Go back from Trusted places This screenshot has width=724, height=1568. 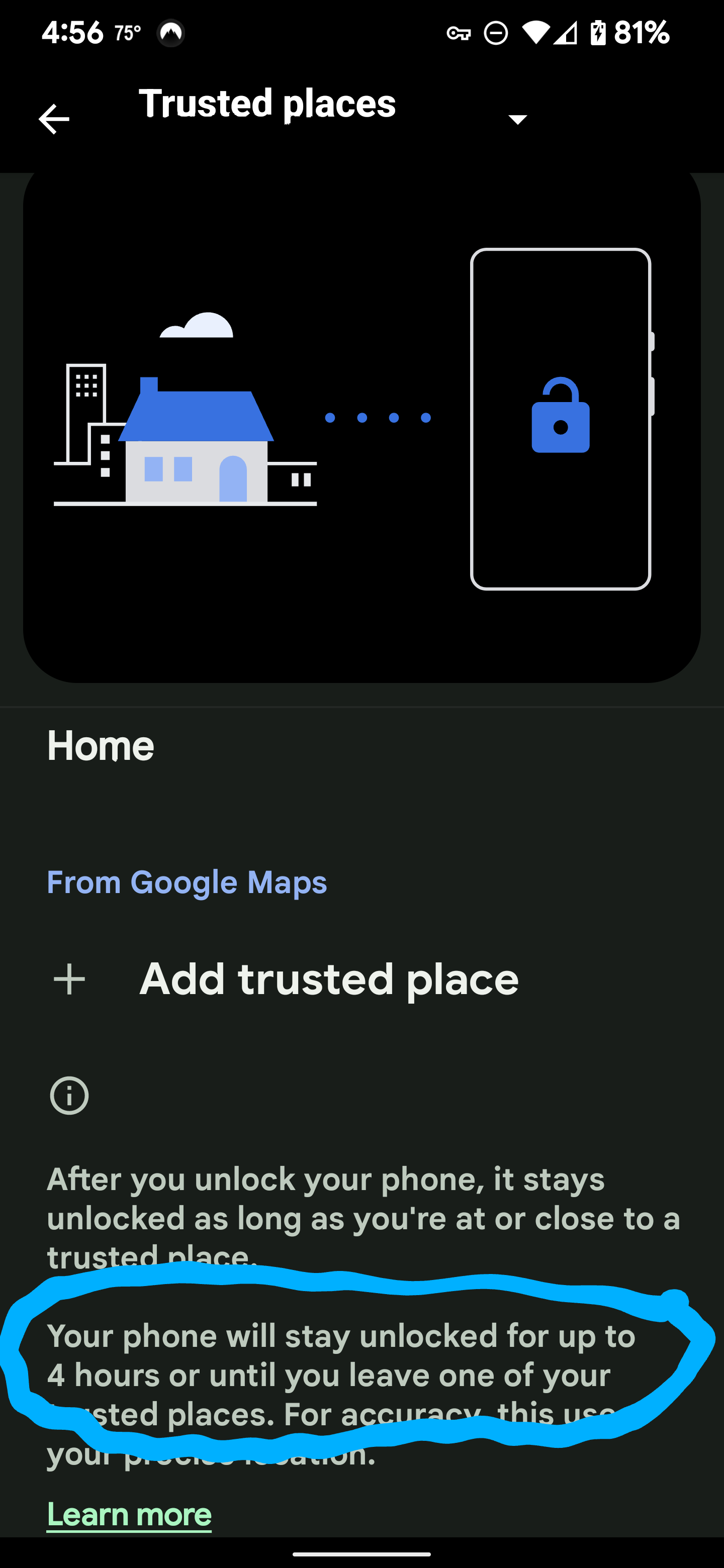click(54, 118)
